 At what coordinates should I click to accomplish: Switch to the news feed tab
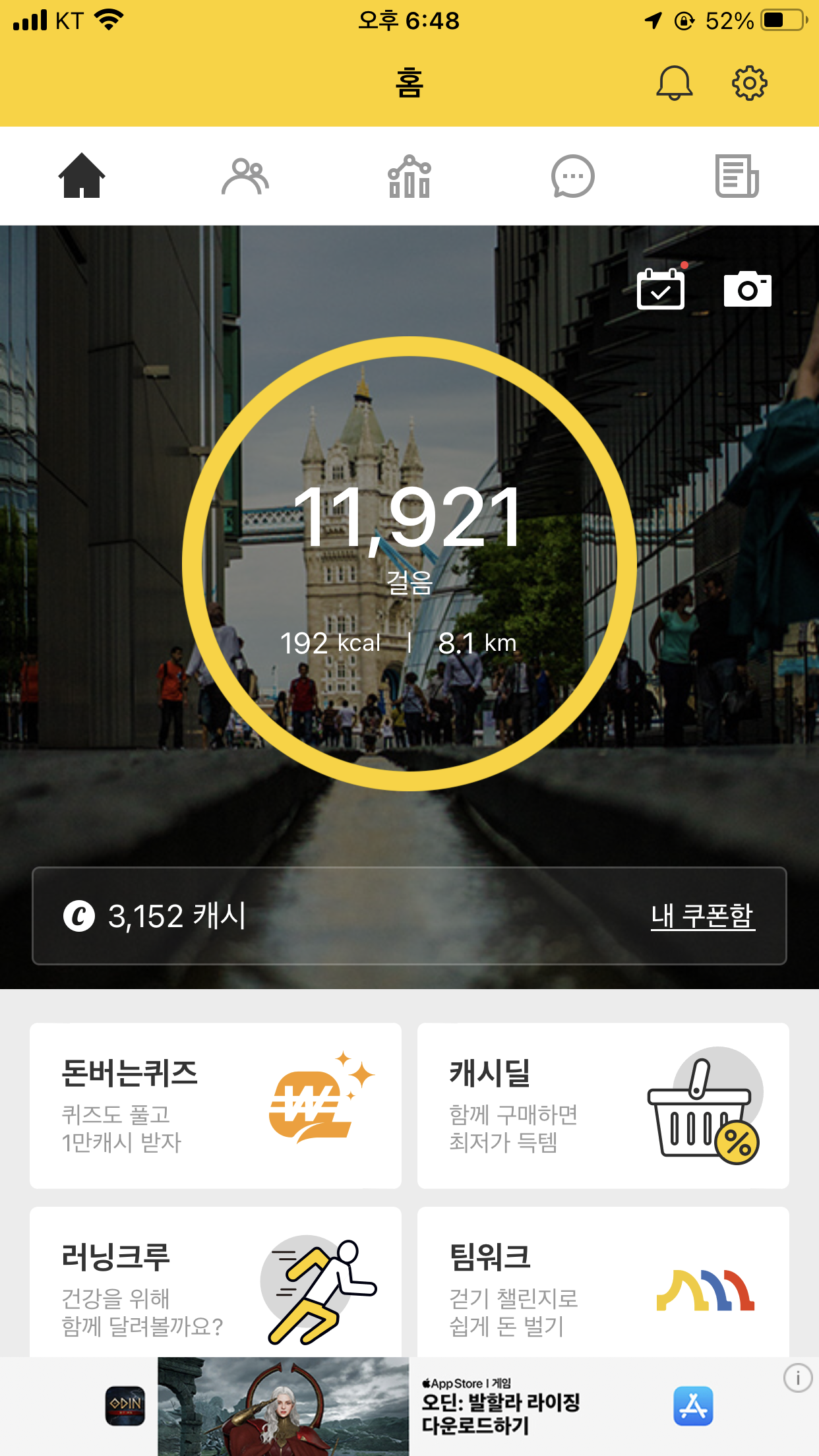[737, 177]
